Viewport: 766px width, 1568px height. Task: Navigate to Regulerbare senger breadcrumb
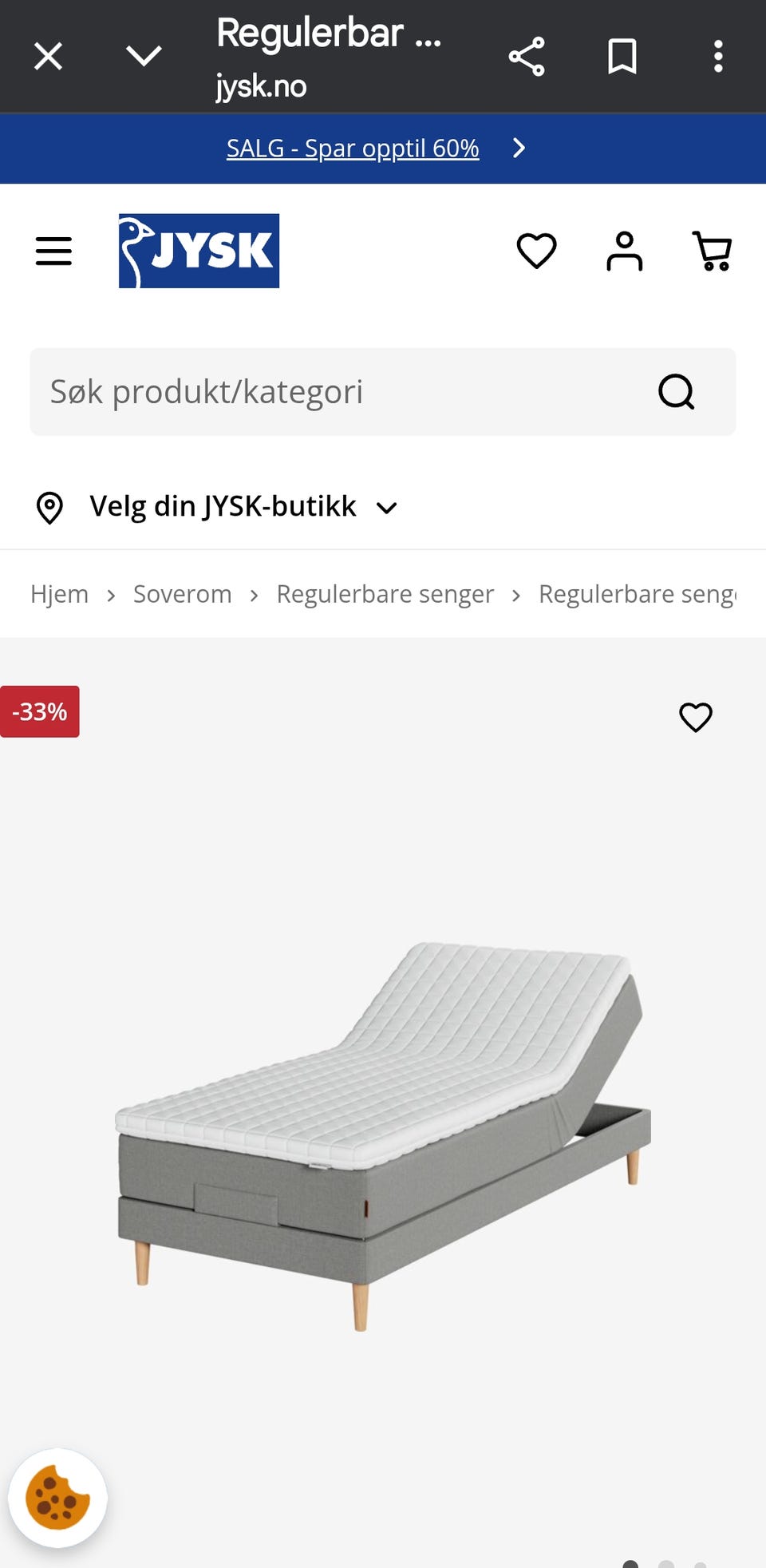point(385,594)
